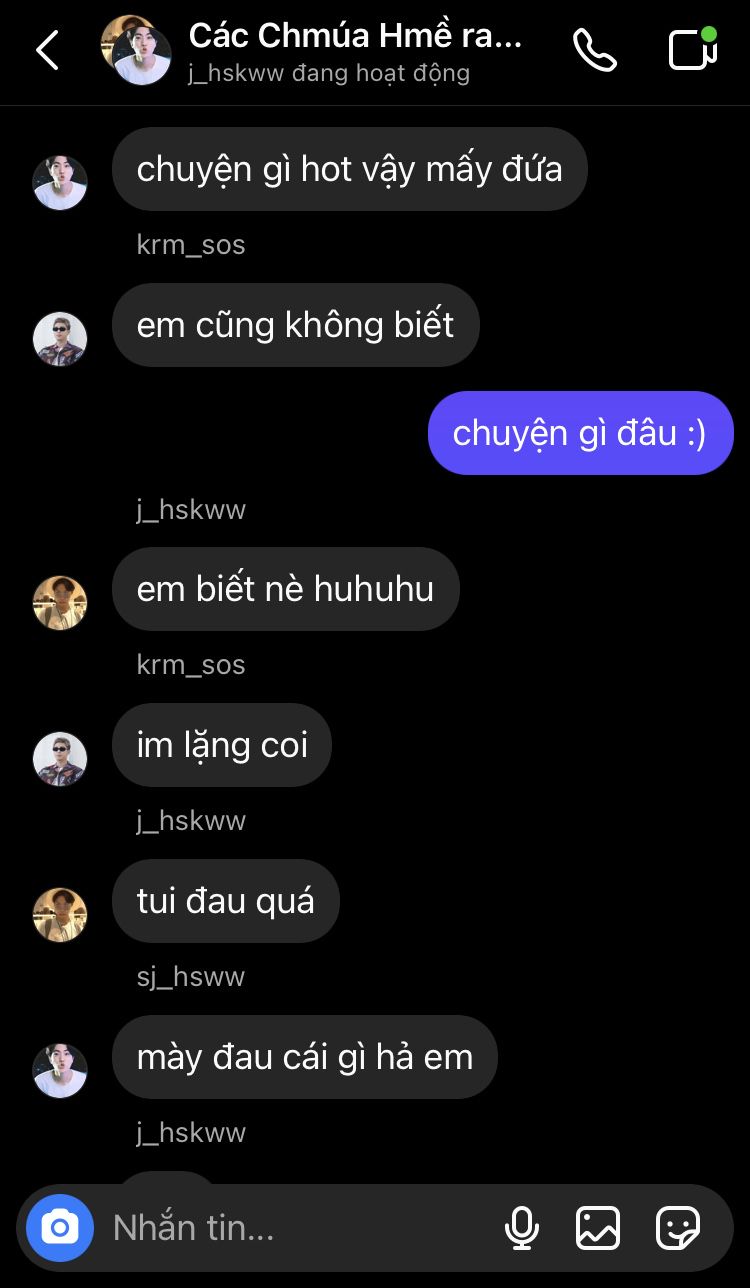Start a voice call with the group
The image size is (750, 1288).
[594, 50]
